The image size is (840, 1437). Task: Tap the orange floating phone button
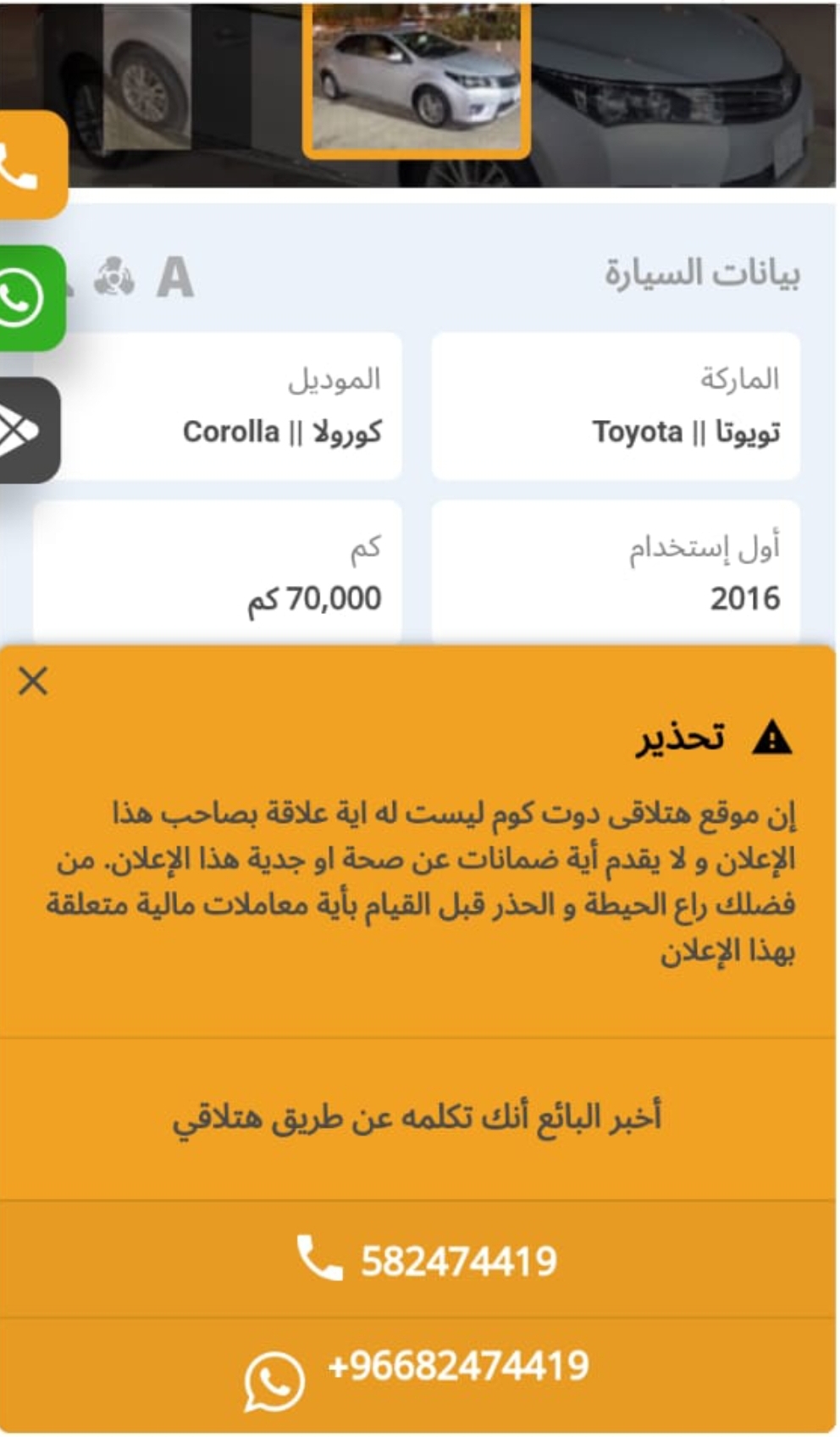(30, 164)
